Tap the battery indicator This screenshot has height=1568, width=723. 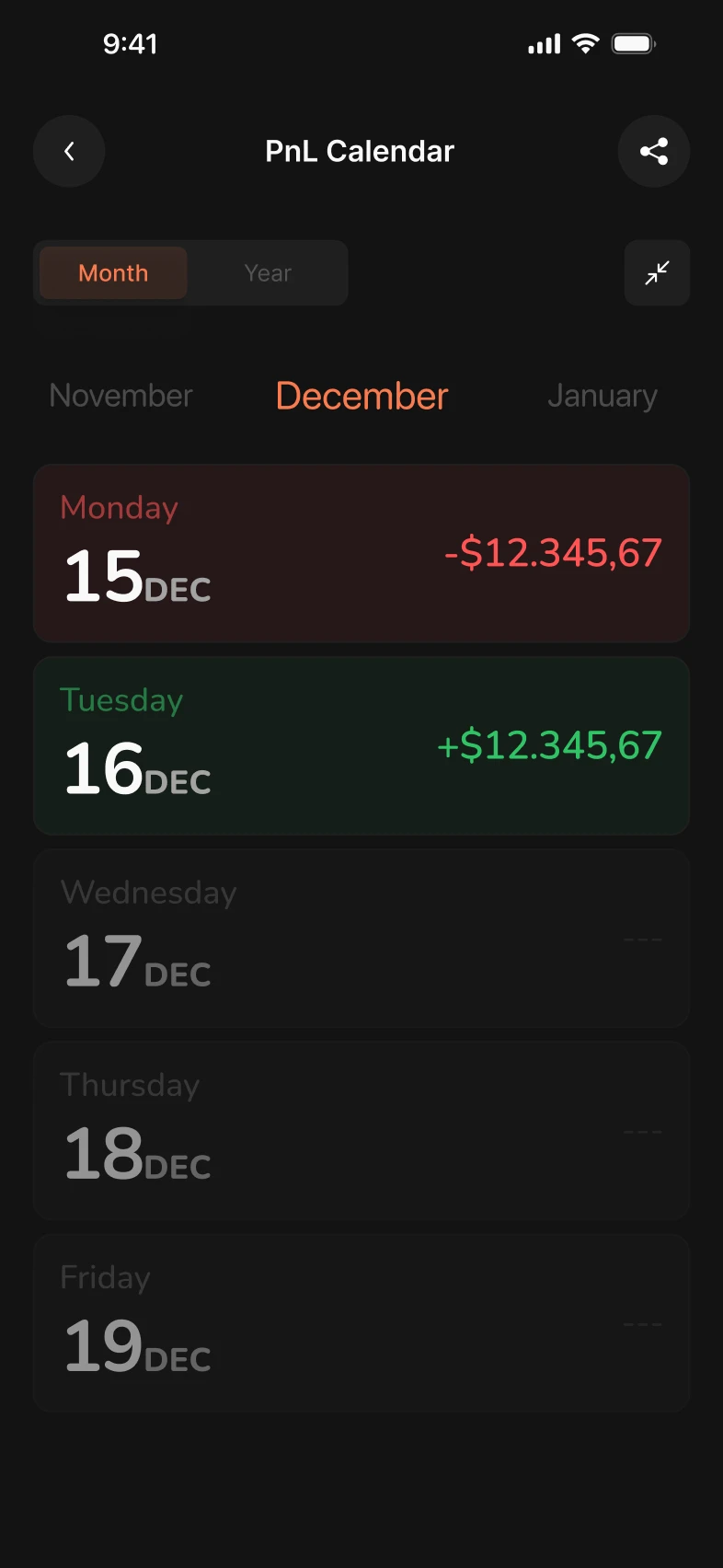click(633, 42)
